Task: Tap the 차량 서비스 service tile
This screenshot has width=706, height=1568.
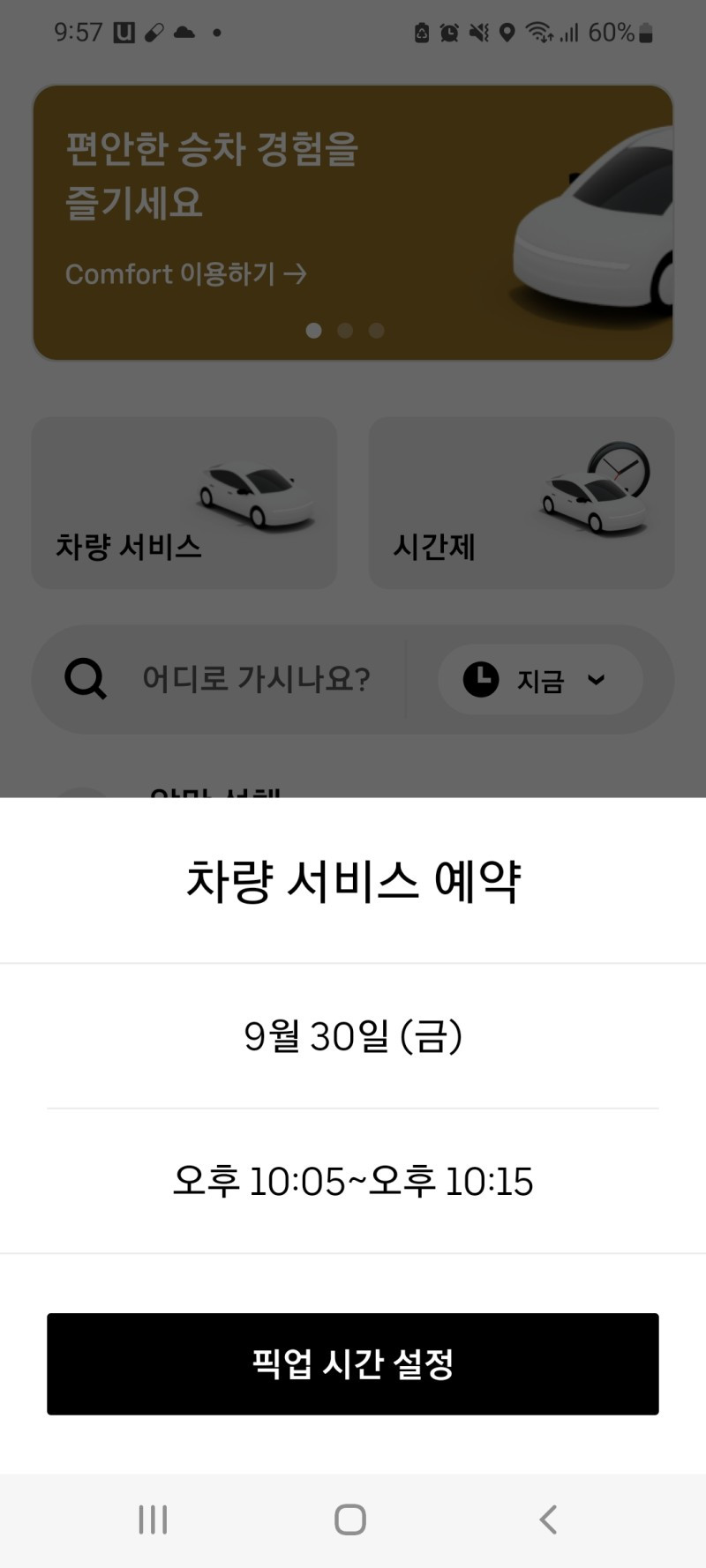Action: pyautogui.click(x=184, y=503)
